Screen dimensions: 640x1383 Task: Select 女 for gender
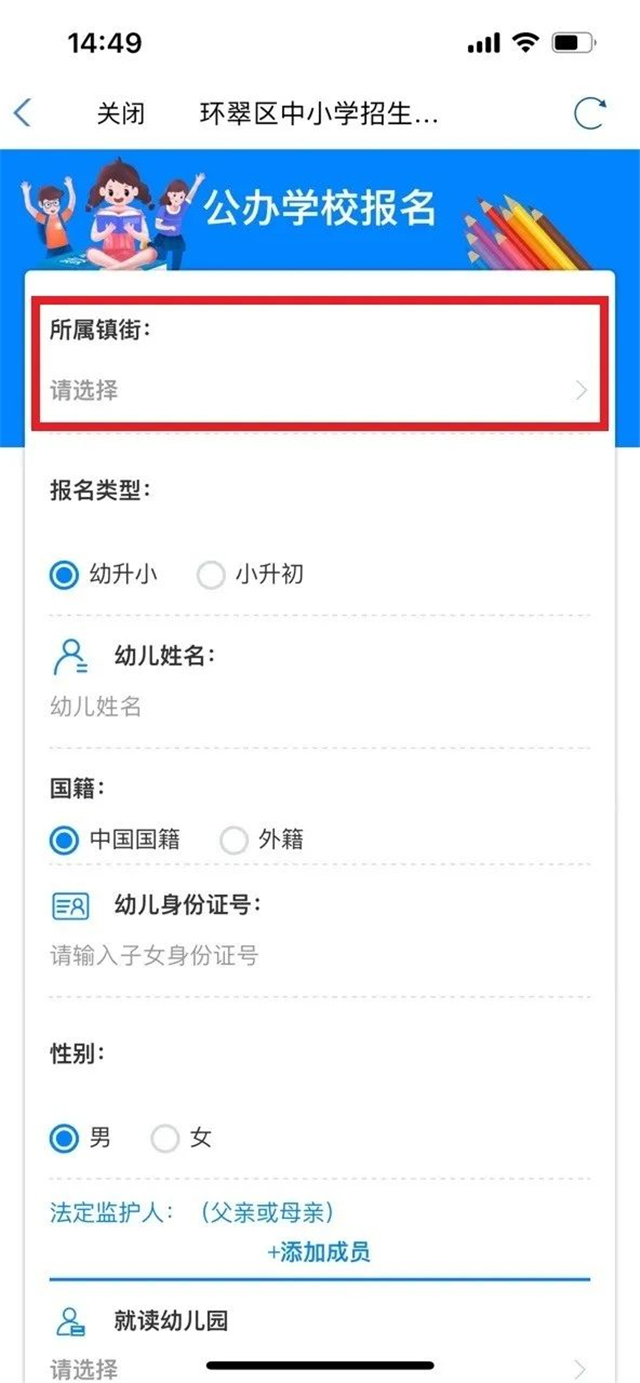165,1138
